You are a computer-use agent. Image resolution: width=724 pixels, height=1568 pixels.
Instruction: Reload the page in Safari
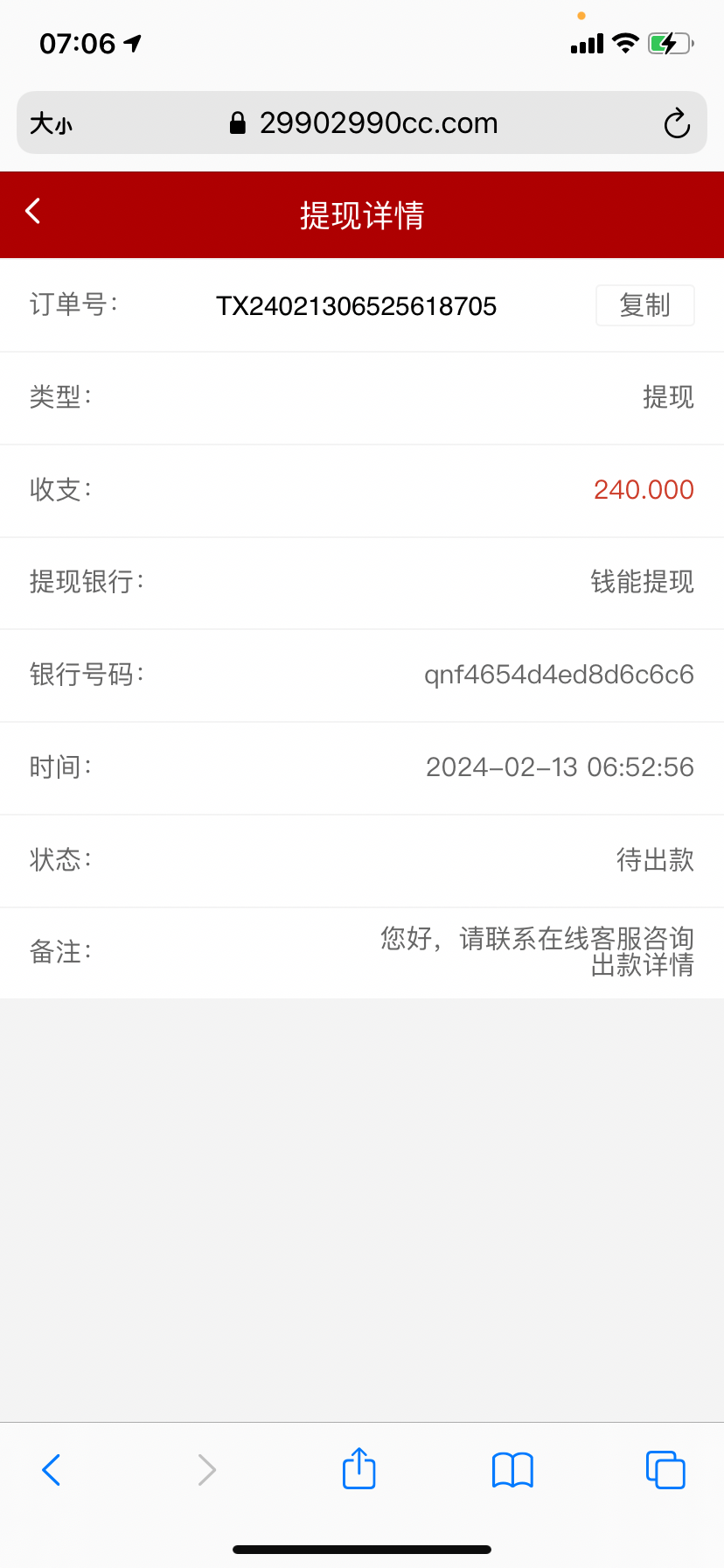pos(676,123)
